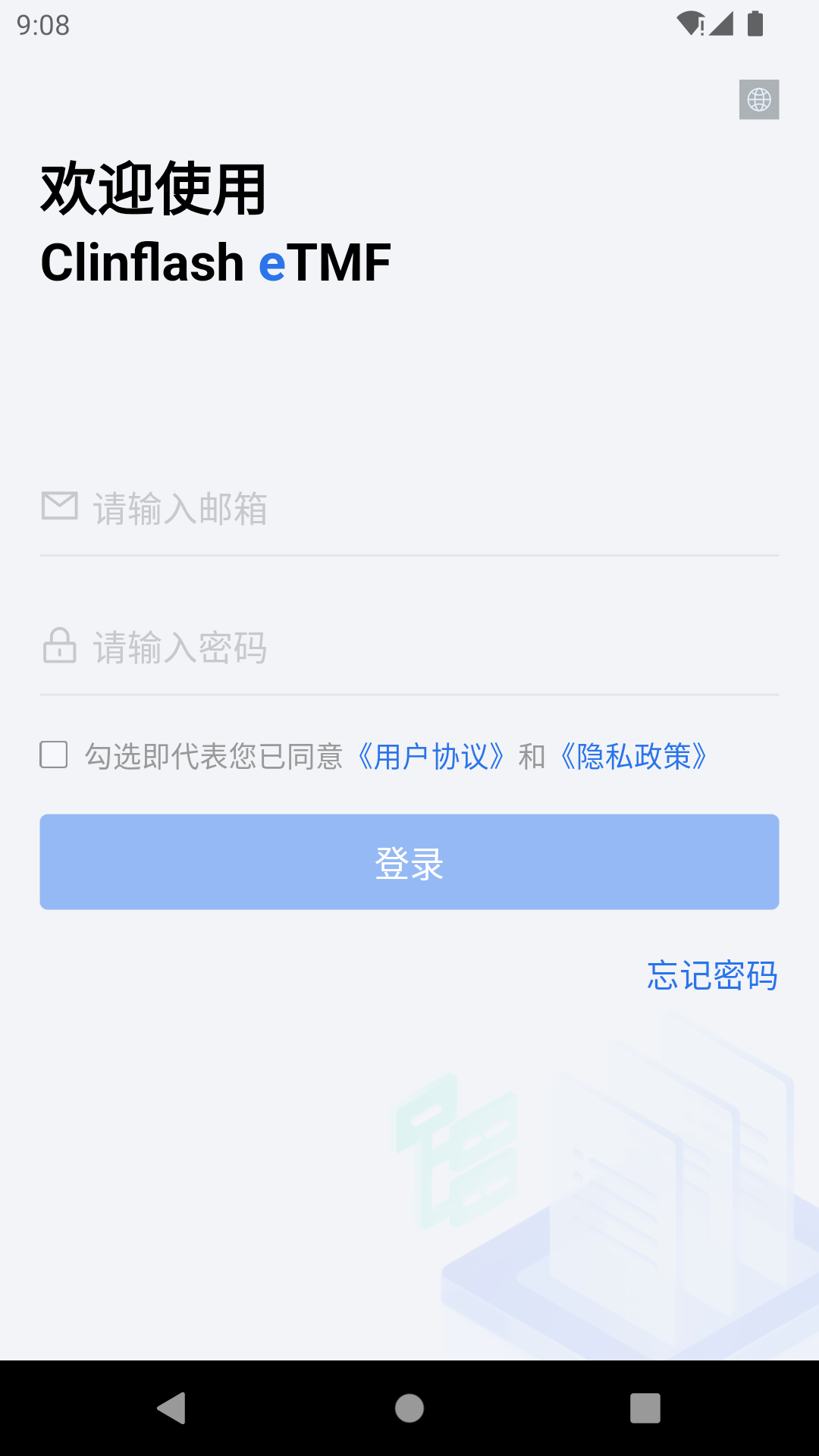
Task: Click the Clinflash eTMF title text
Action: click(215, 262)
